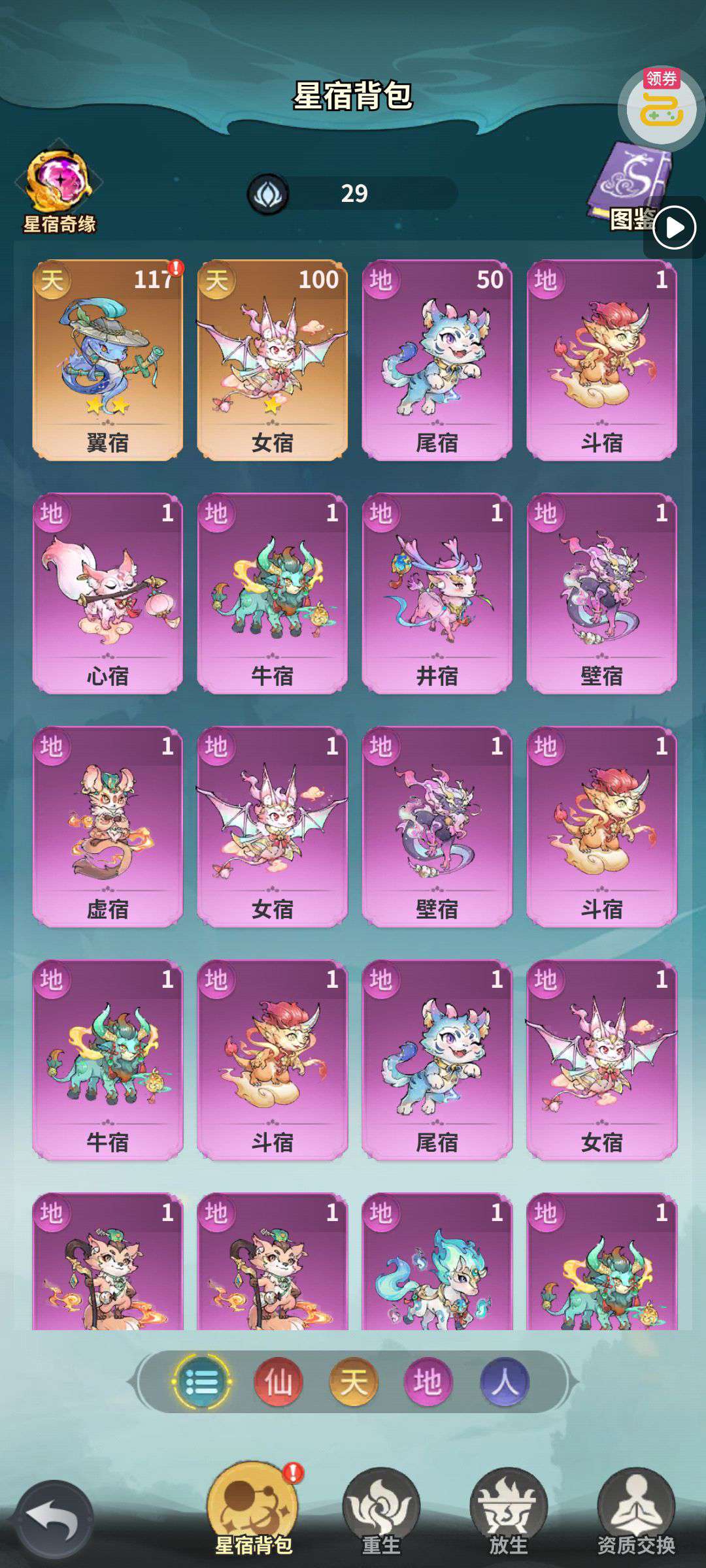706x1568 pixels.
Task: Switch to the 资质交换 tab
Action: pyautogui.click(x=636, y=1511)
